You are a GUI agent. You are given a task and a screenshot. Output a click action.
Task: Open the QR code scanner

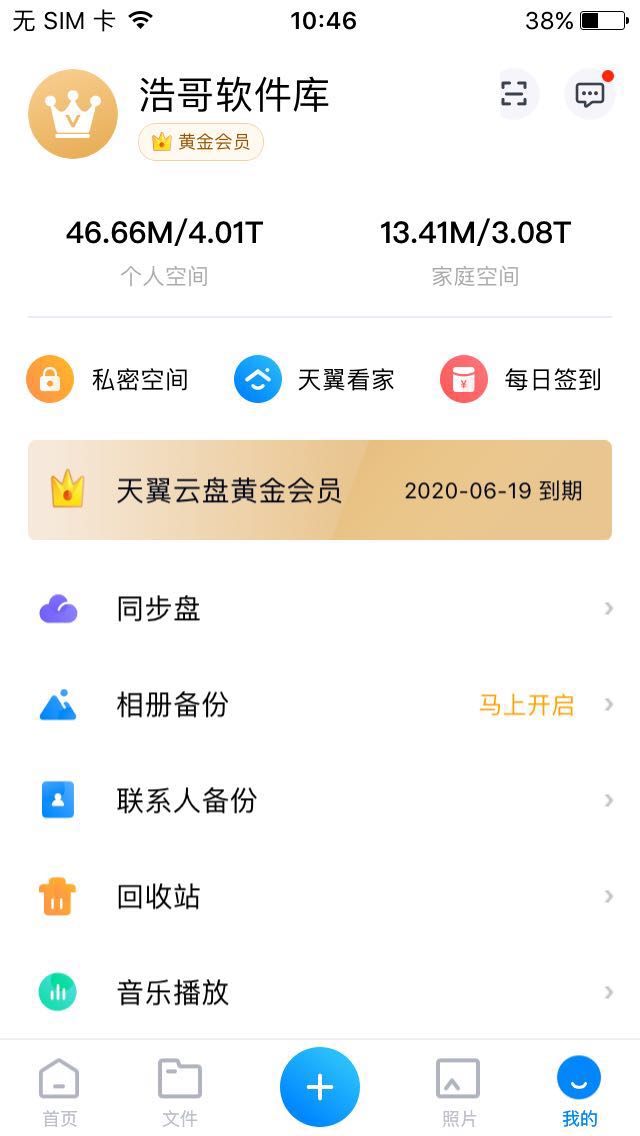tap(514, 95)
